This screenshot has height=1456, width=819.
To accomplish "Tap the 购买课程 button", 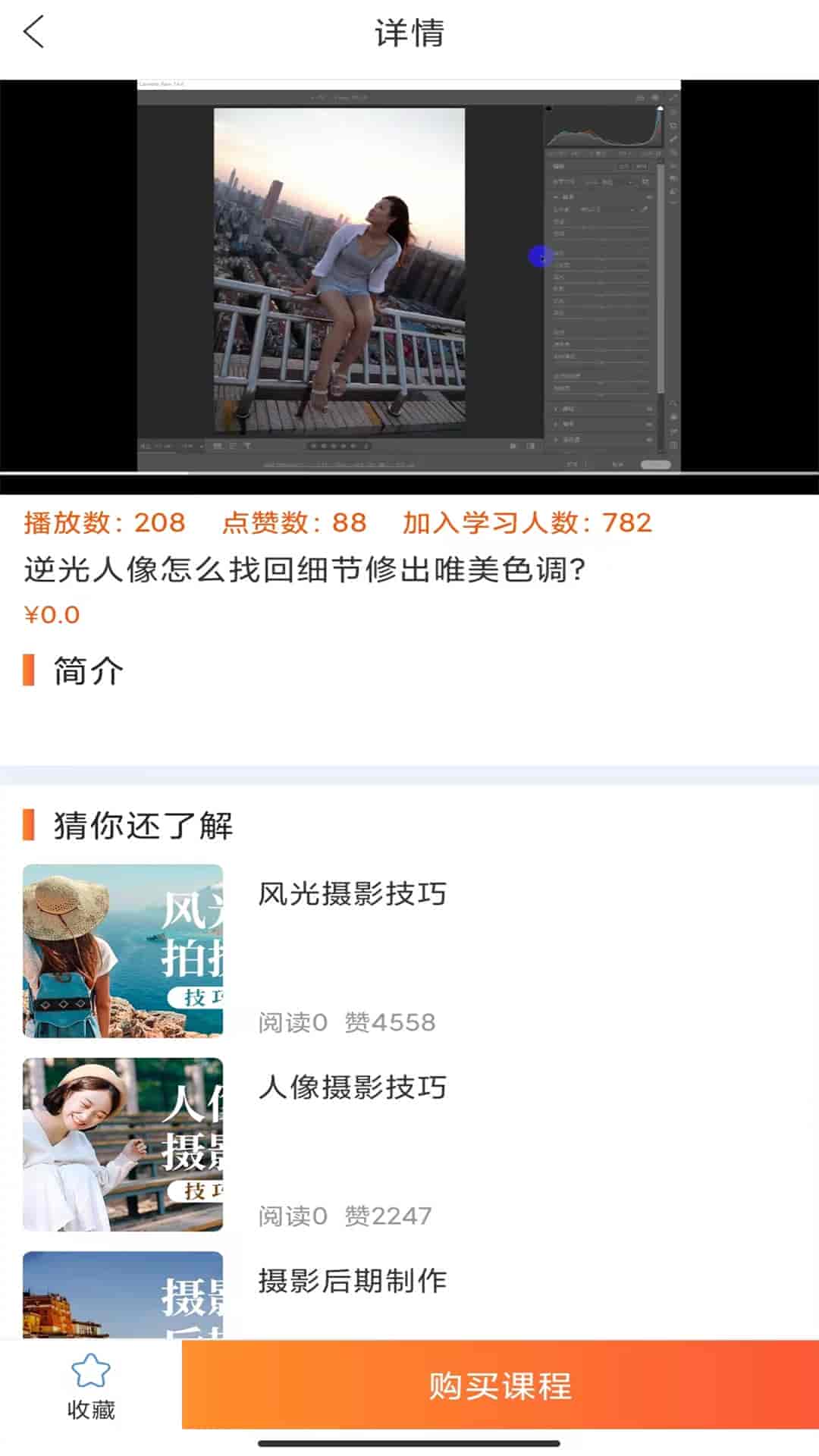I will [x=500, y=1385].
